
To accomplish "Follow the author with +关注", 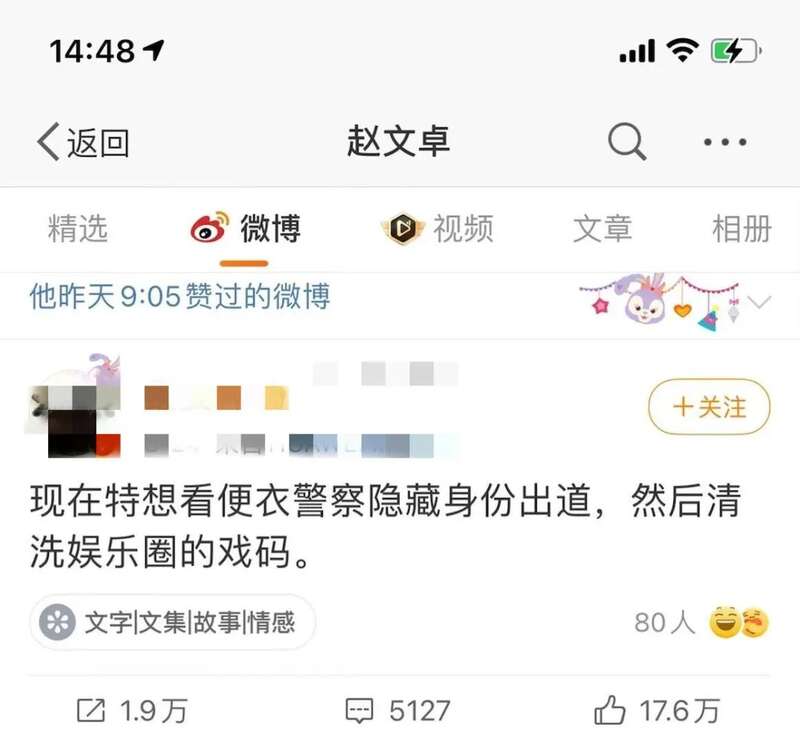I will (x=710, y=407).
